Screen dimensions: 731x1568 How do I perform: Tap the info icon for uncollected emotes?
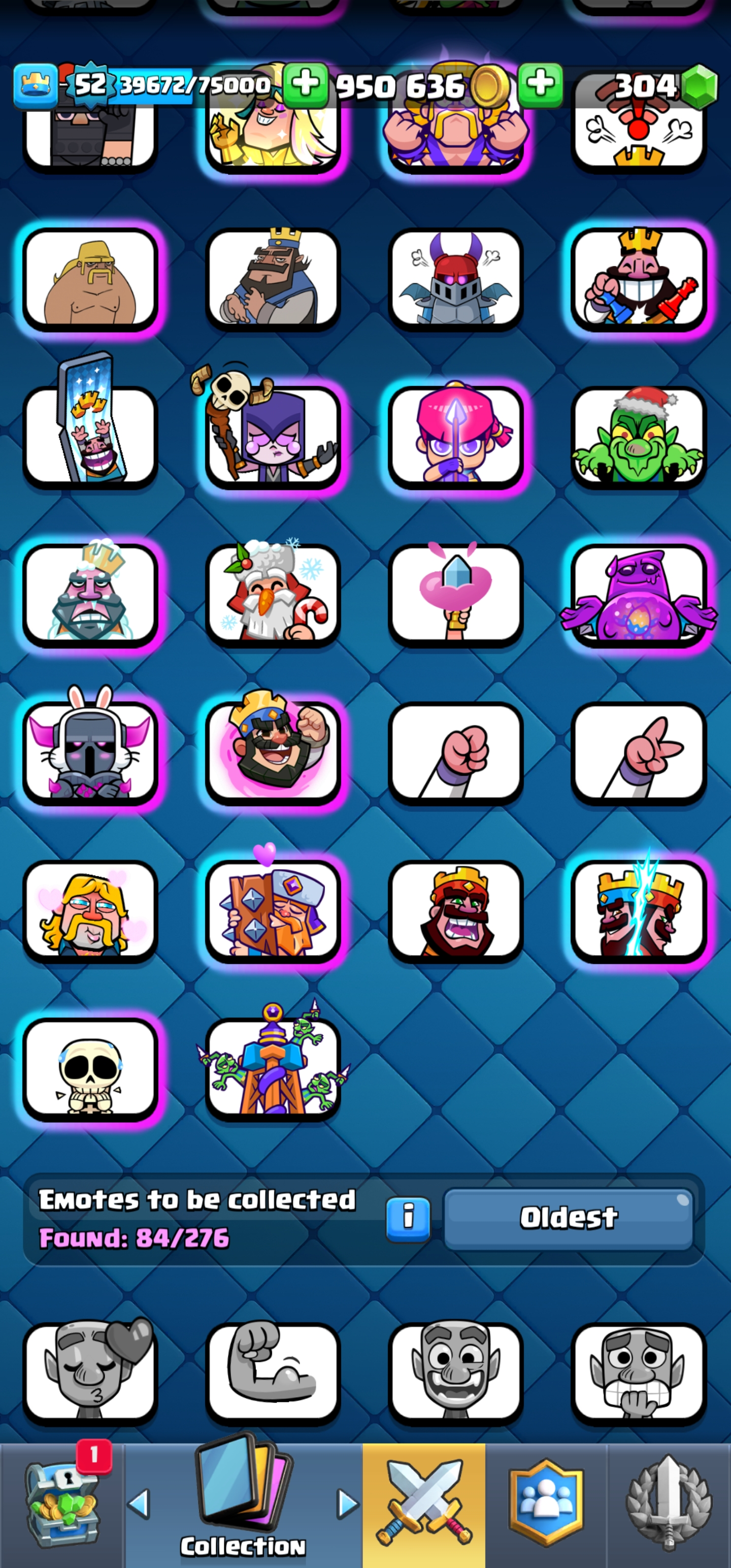[x=408, y=1218]
